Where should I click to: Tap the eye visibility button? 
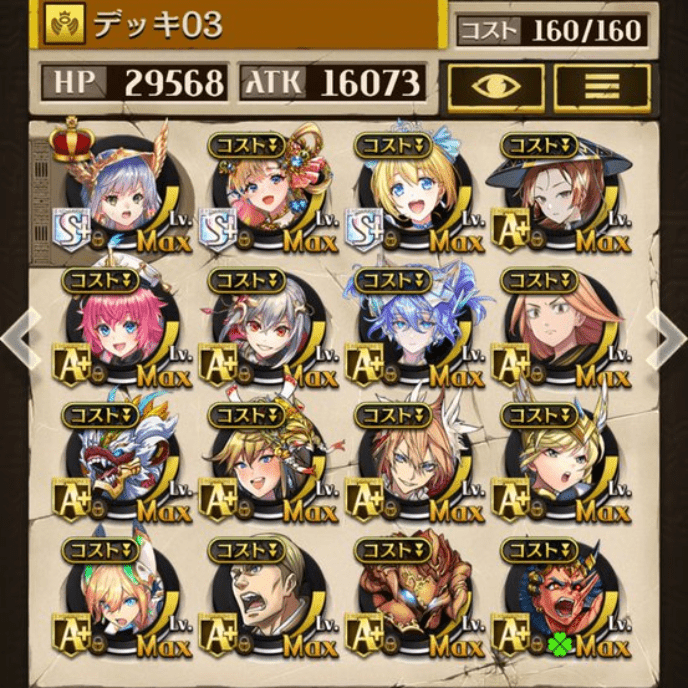[x=496, y=87]
